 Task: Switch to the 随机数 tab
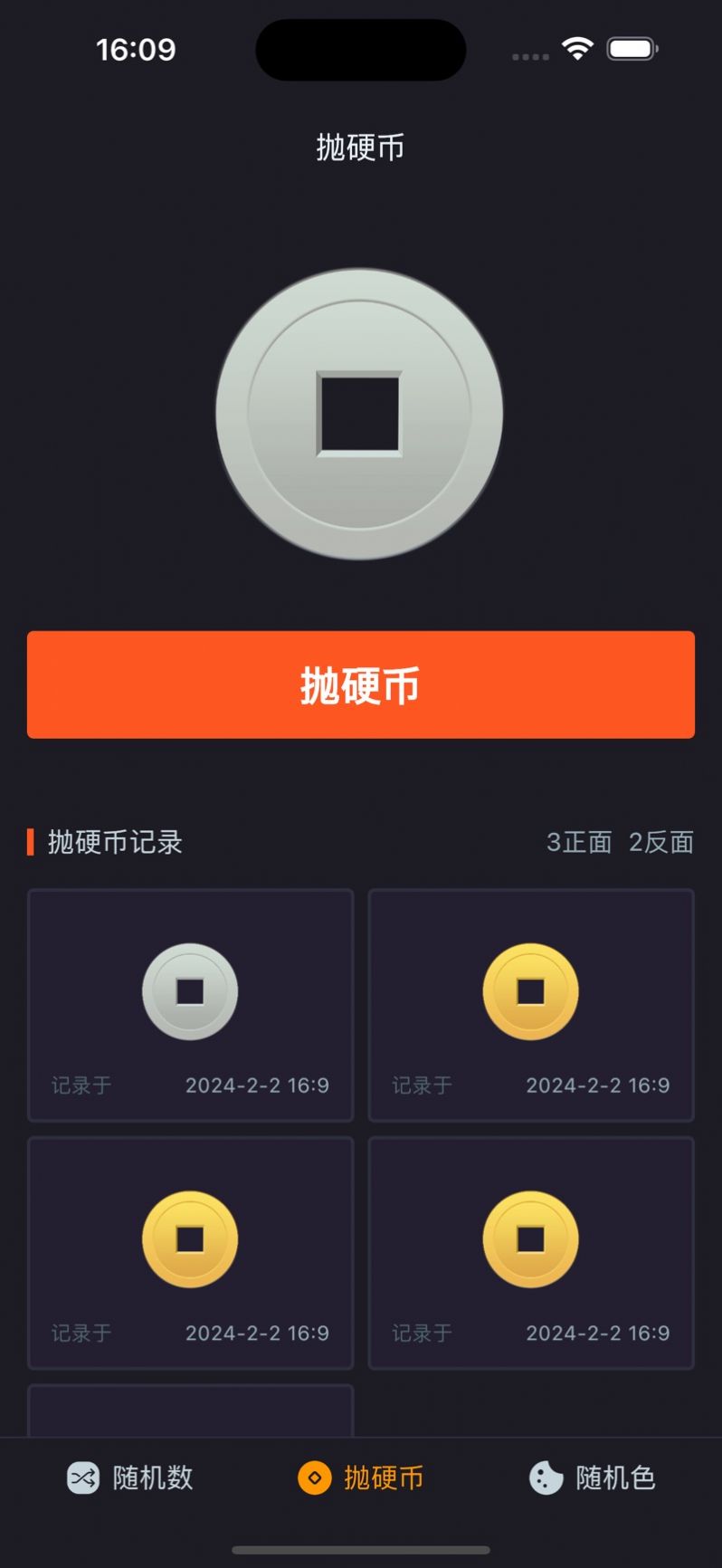(128, 1478)
